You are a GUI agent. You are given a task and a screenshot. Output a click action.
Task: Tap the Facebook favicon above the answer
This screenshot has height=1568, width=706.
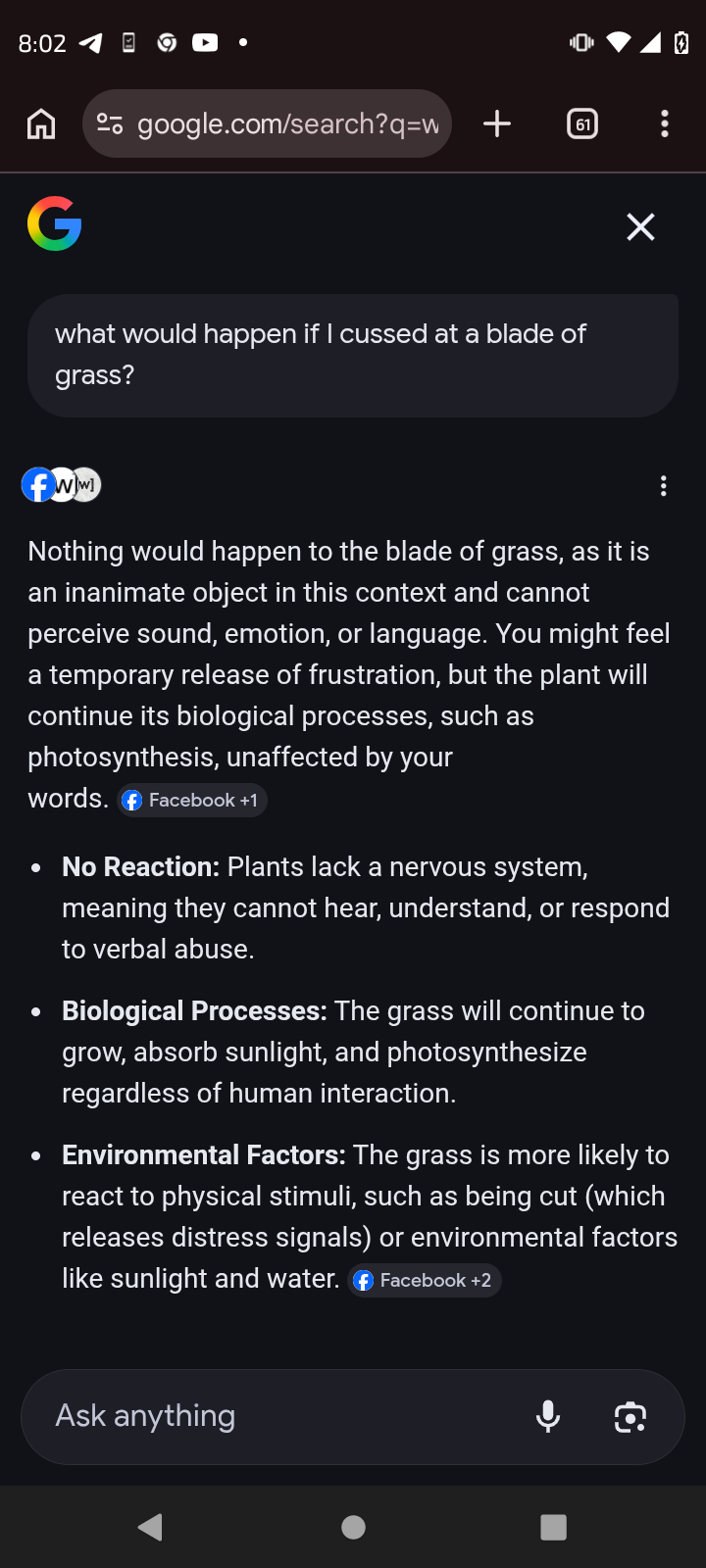pos(37,484)
